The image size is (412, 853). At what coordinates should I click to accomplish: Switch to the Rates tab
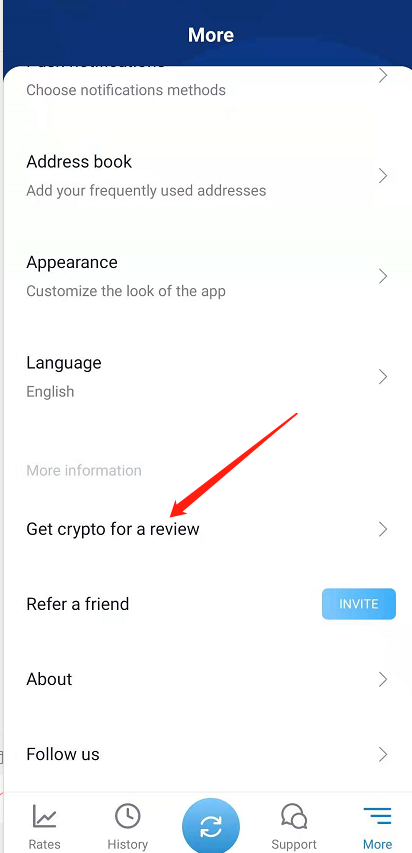click(x=45, y=826)
